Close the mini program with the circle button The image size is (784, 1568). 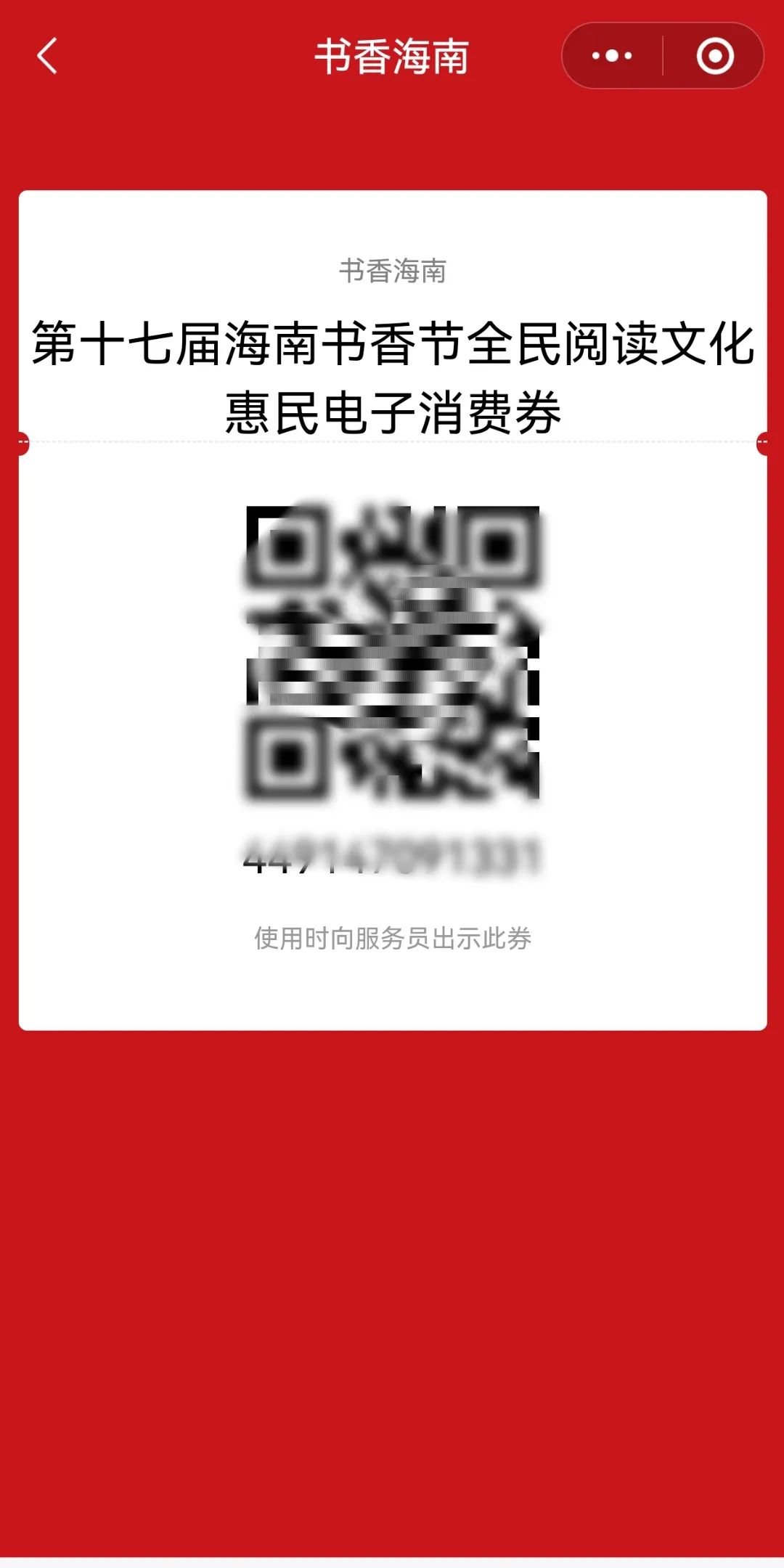coord(714,56)
